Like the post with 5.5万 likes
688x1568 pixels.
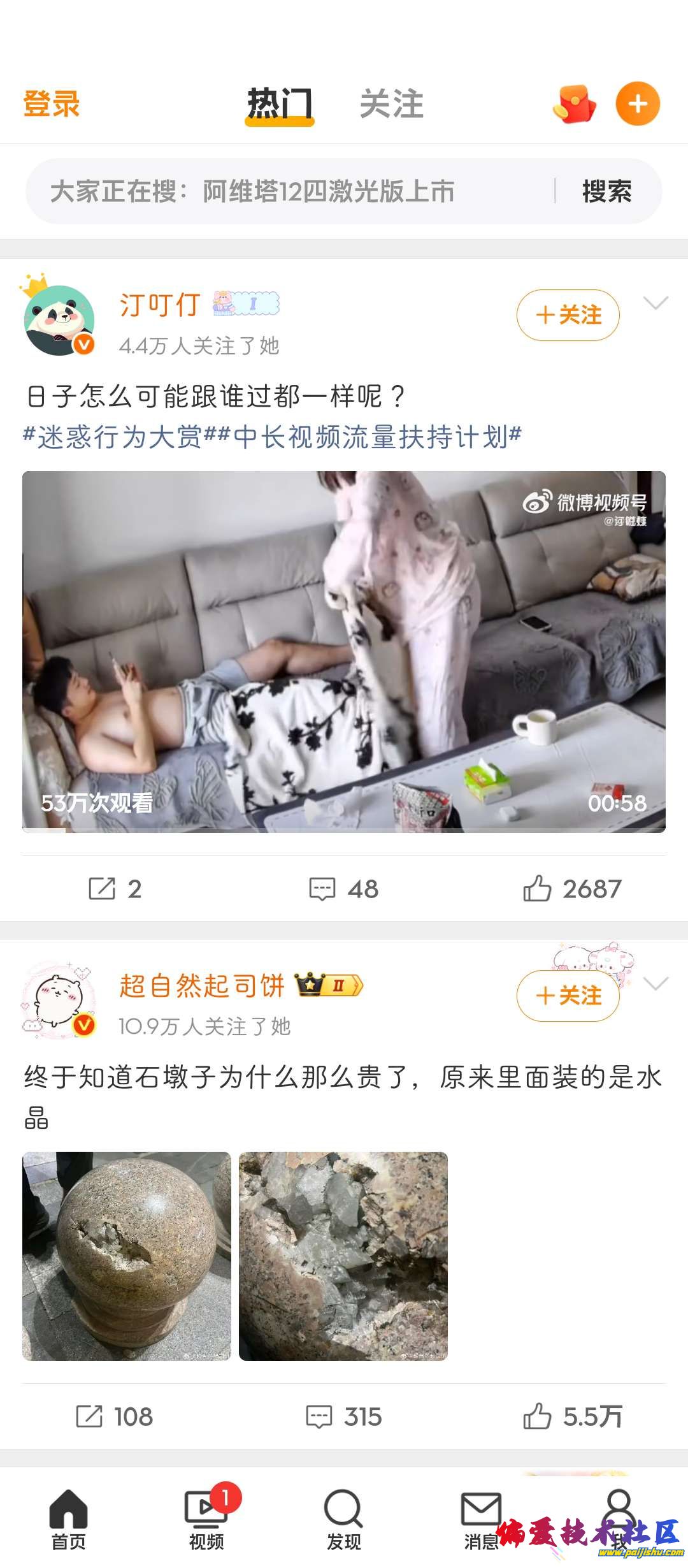[x=571, y=1416]
